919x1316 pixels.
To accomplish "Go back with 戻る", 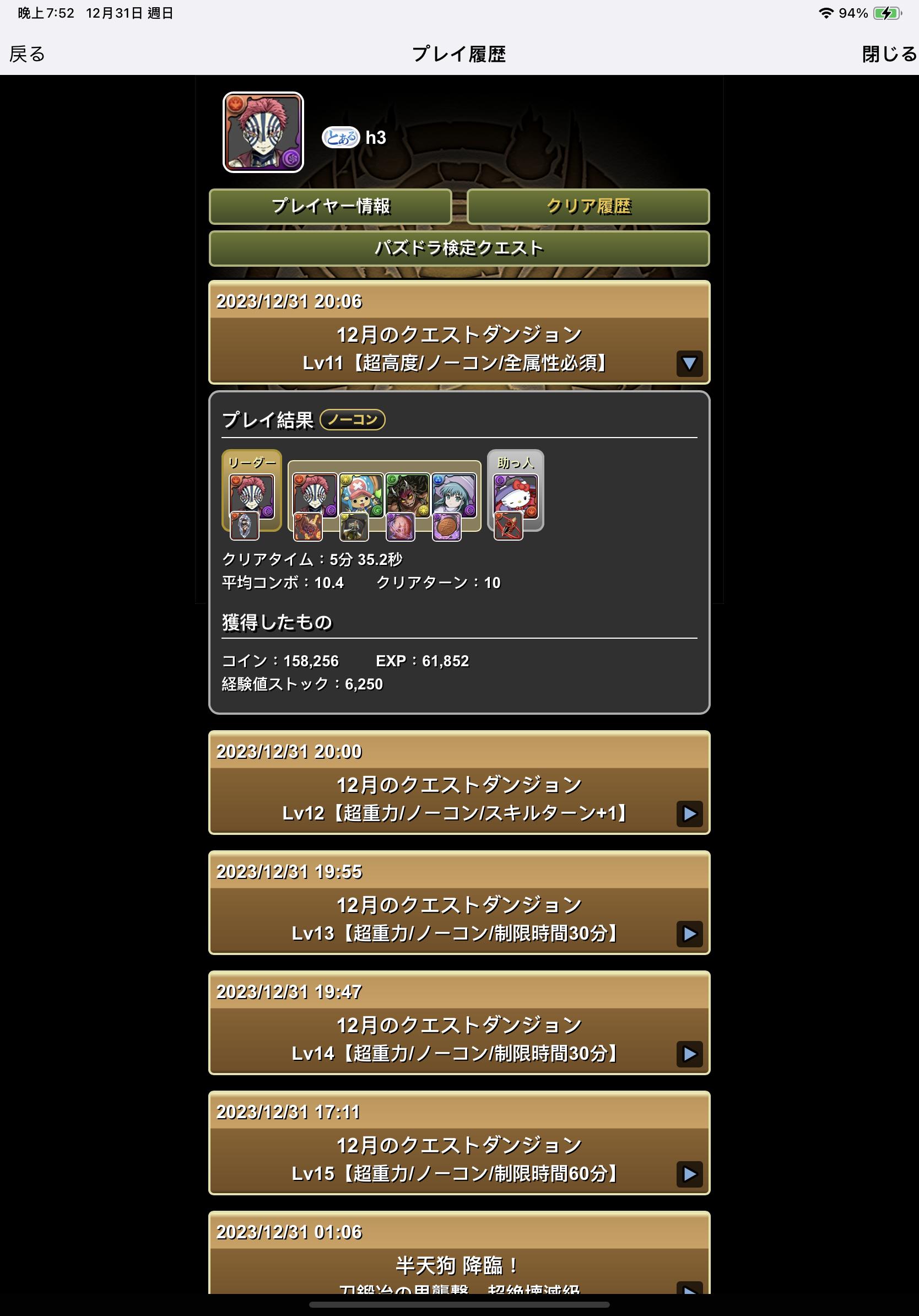I will [x=27, y=54].
